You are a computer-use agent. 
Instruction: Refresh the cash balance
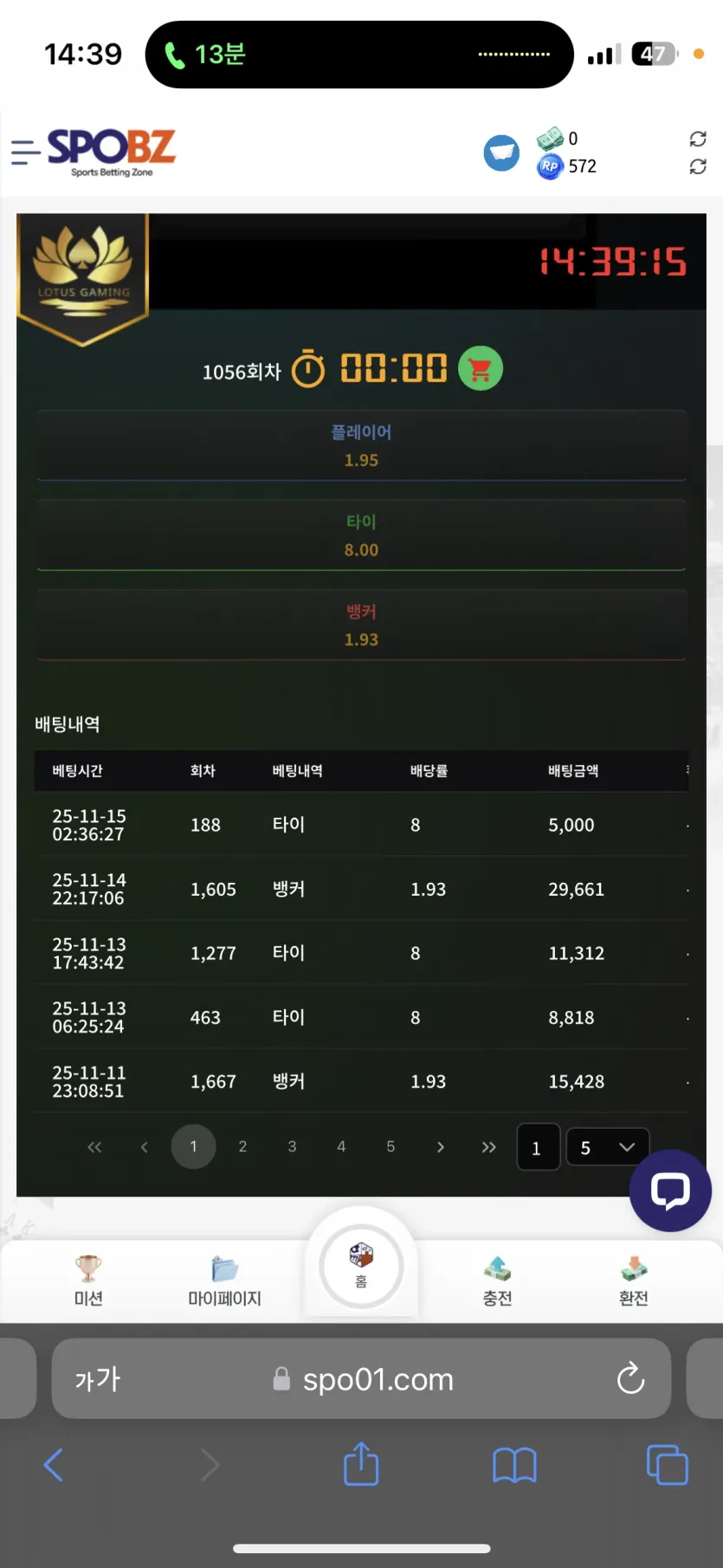pyautogui.click(x=698, y=139)
